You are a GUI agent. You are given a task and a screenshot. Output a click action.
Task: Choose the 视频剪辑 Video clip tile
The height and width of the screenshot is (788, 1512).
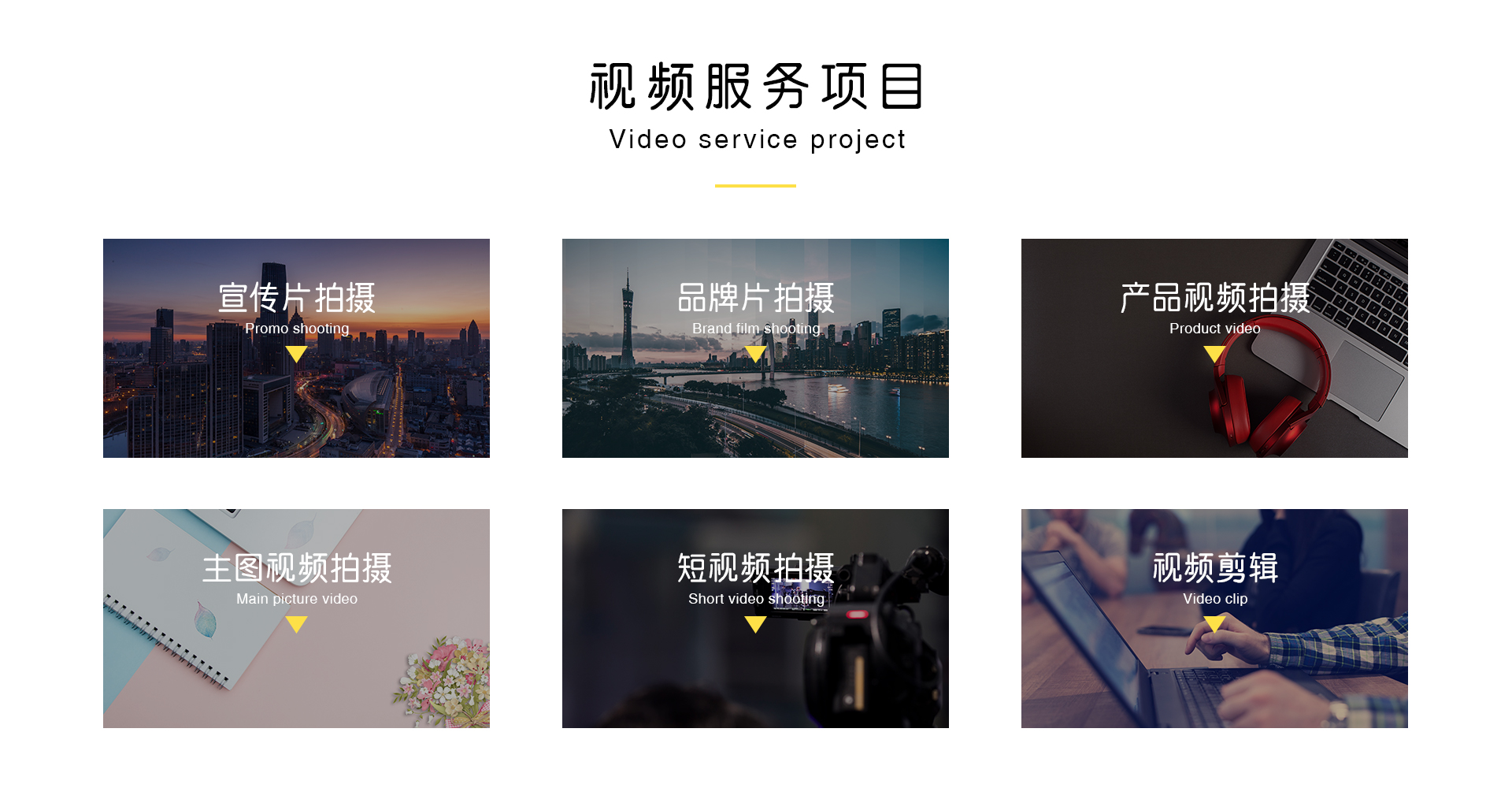[1214, 618]
